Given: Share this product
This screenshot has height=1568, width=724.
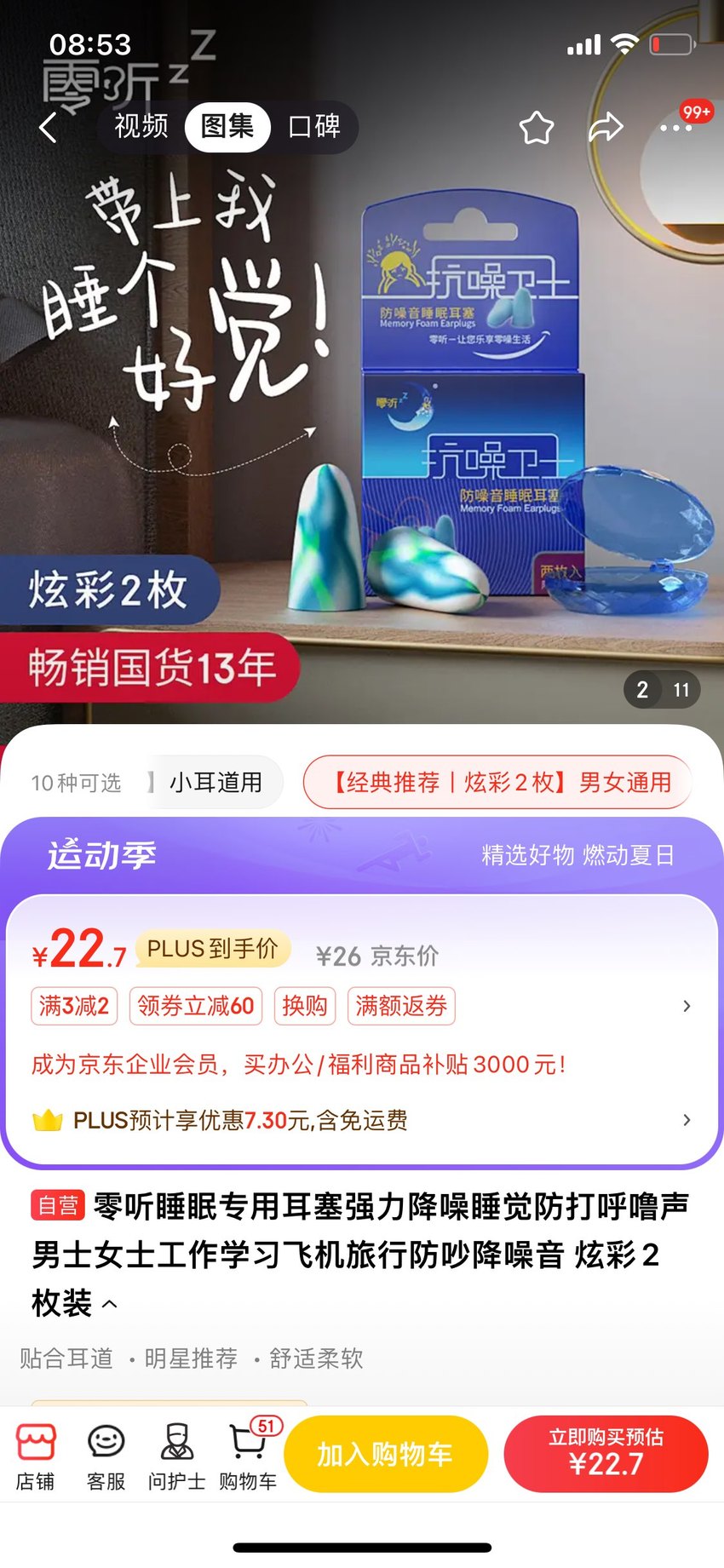Looking at the screenshot, I should click(x=606, y=128).
